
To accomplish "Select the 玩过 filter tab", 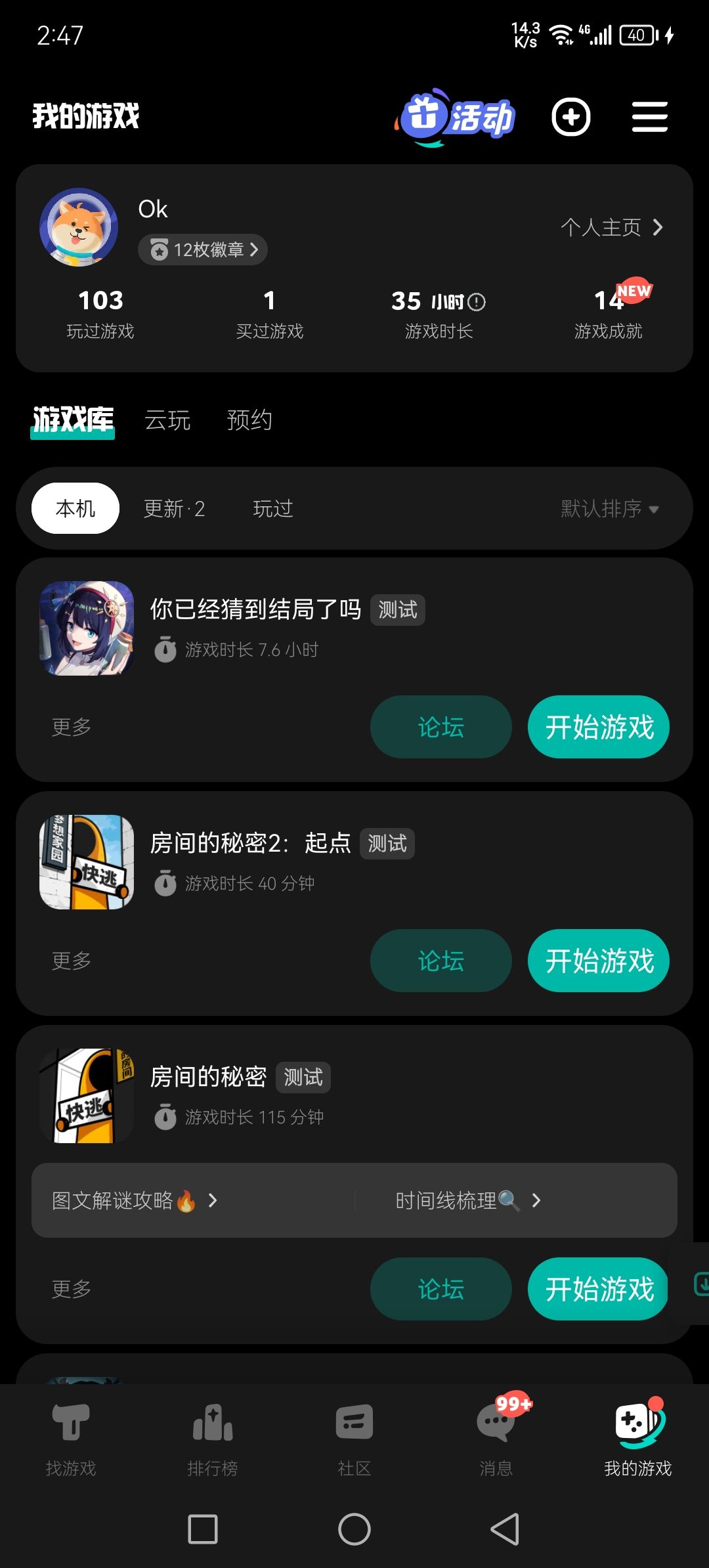I will (273, 508).
